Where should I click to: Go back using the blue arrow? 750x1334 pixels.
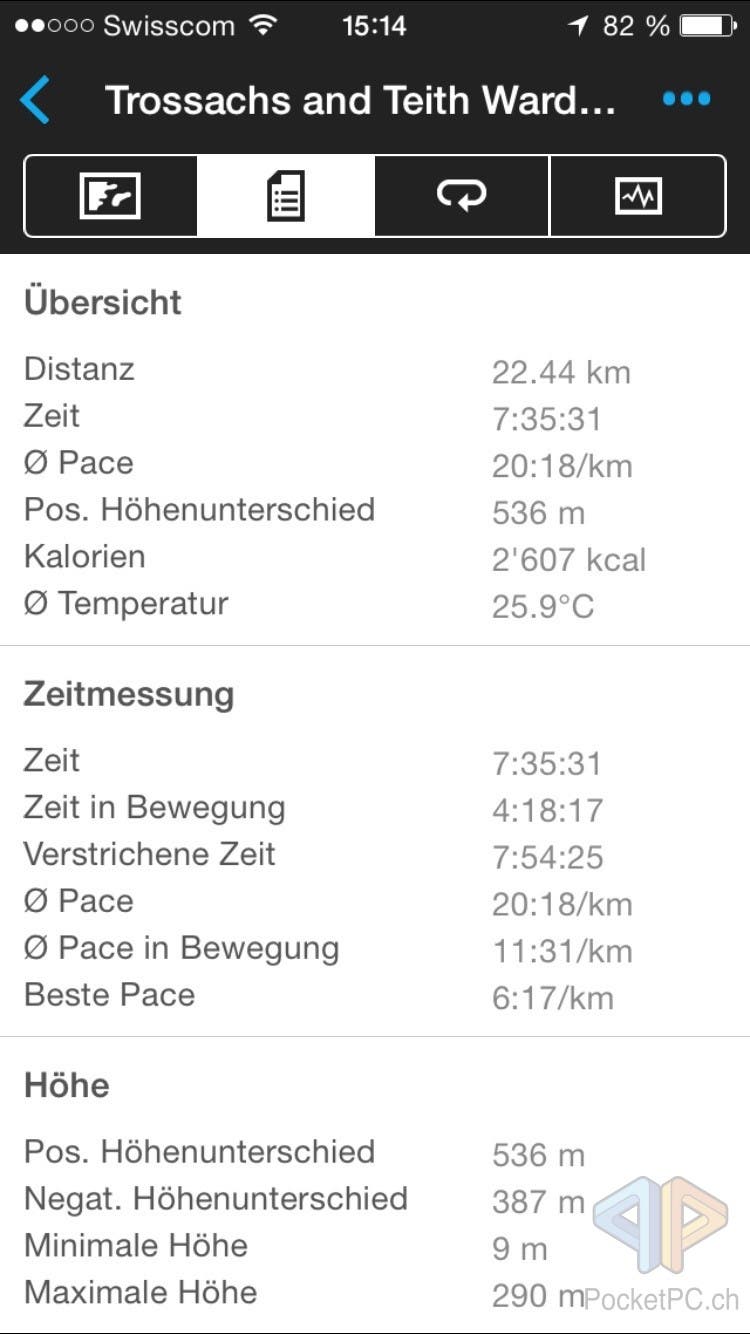[35, 100]
